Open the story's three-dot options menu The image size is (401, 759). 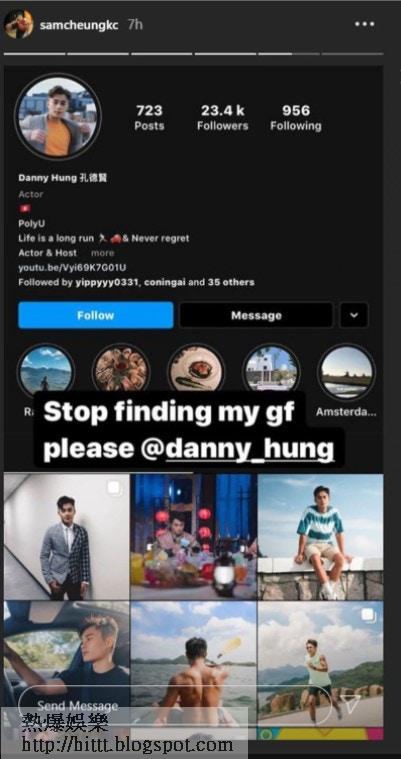coord(364,24)
